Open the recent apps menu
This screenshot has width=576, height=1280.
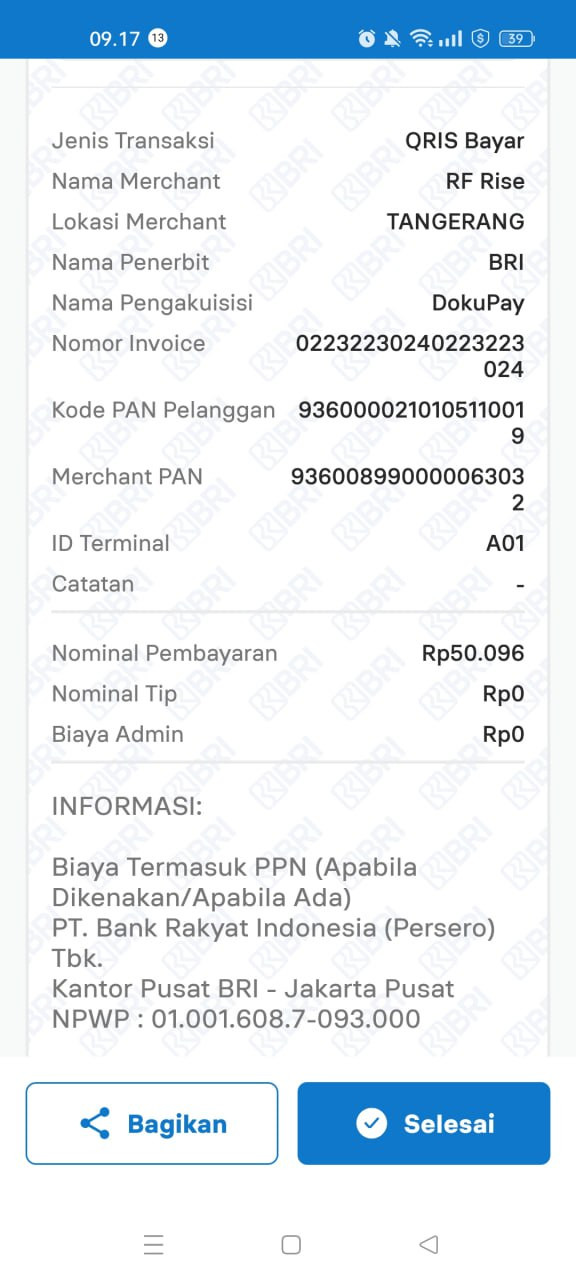pyautogui.click(x=153, y=1244)
